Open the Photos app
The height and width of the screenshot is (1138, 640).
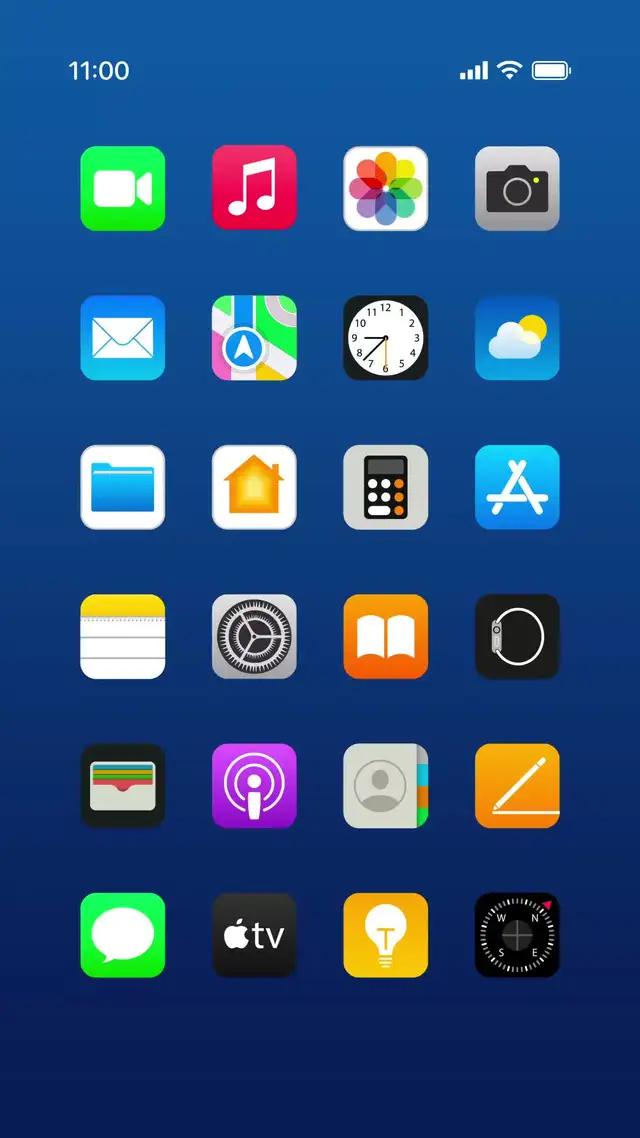pos(386,188)
